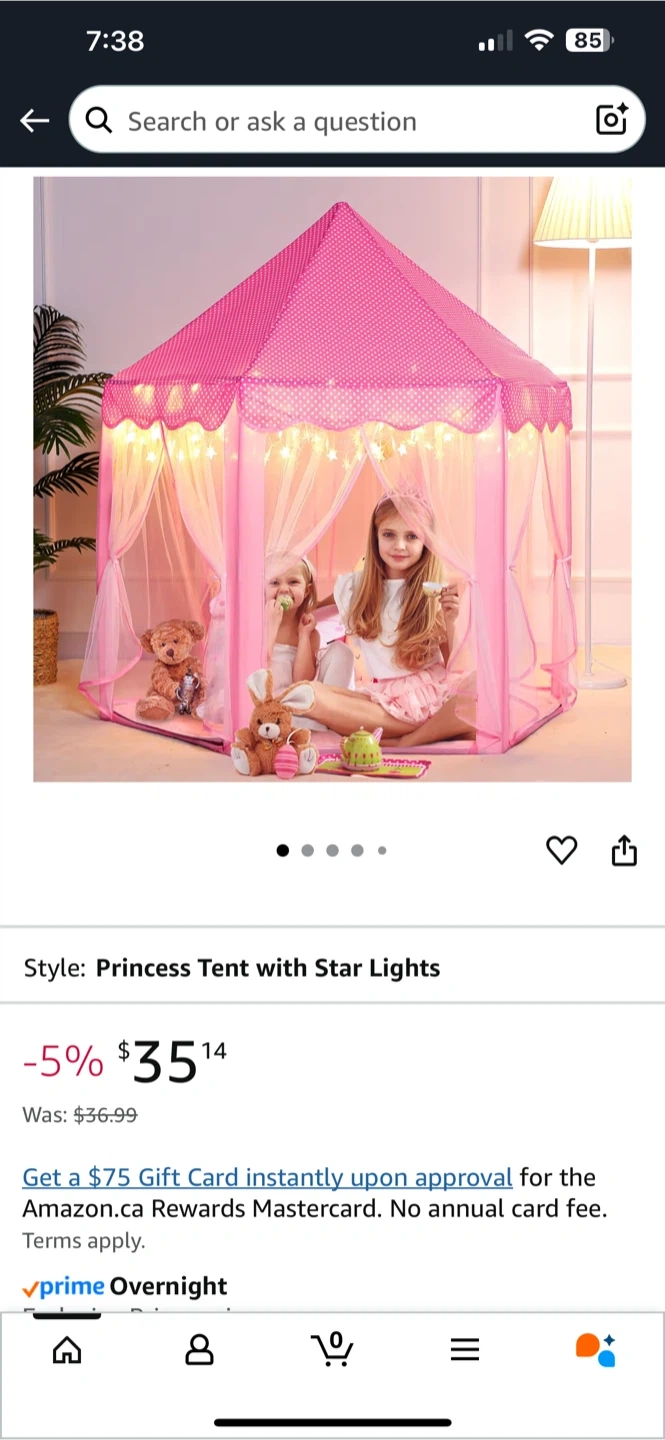Add the tent to your wish list
665x1440 pixels.
click(561, 850)
